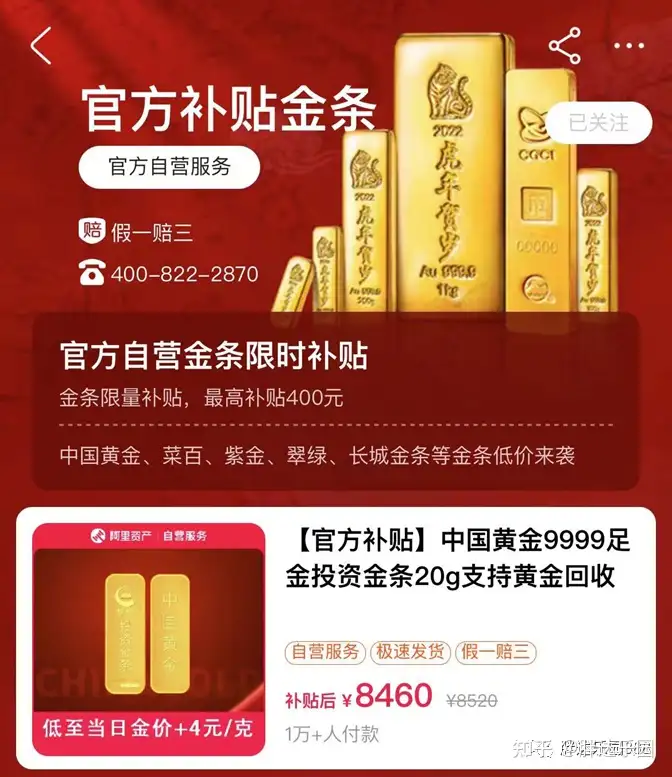Open the three-dot overflow menu
Viewport: 672px width, 777px height.
(x=629, y=46)
